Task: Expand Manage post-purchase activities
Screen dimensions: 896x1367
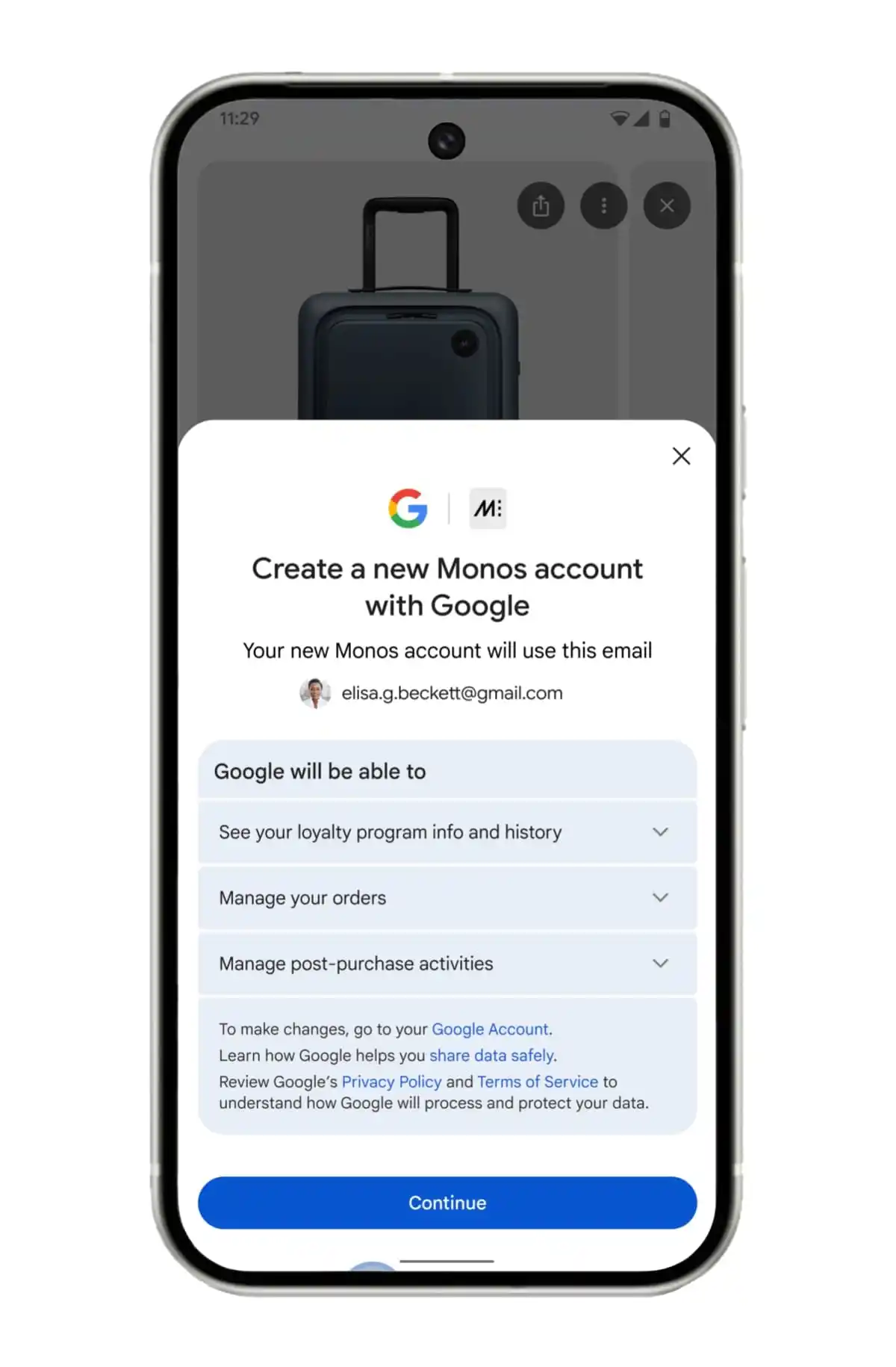Action: tap(660, 963)
